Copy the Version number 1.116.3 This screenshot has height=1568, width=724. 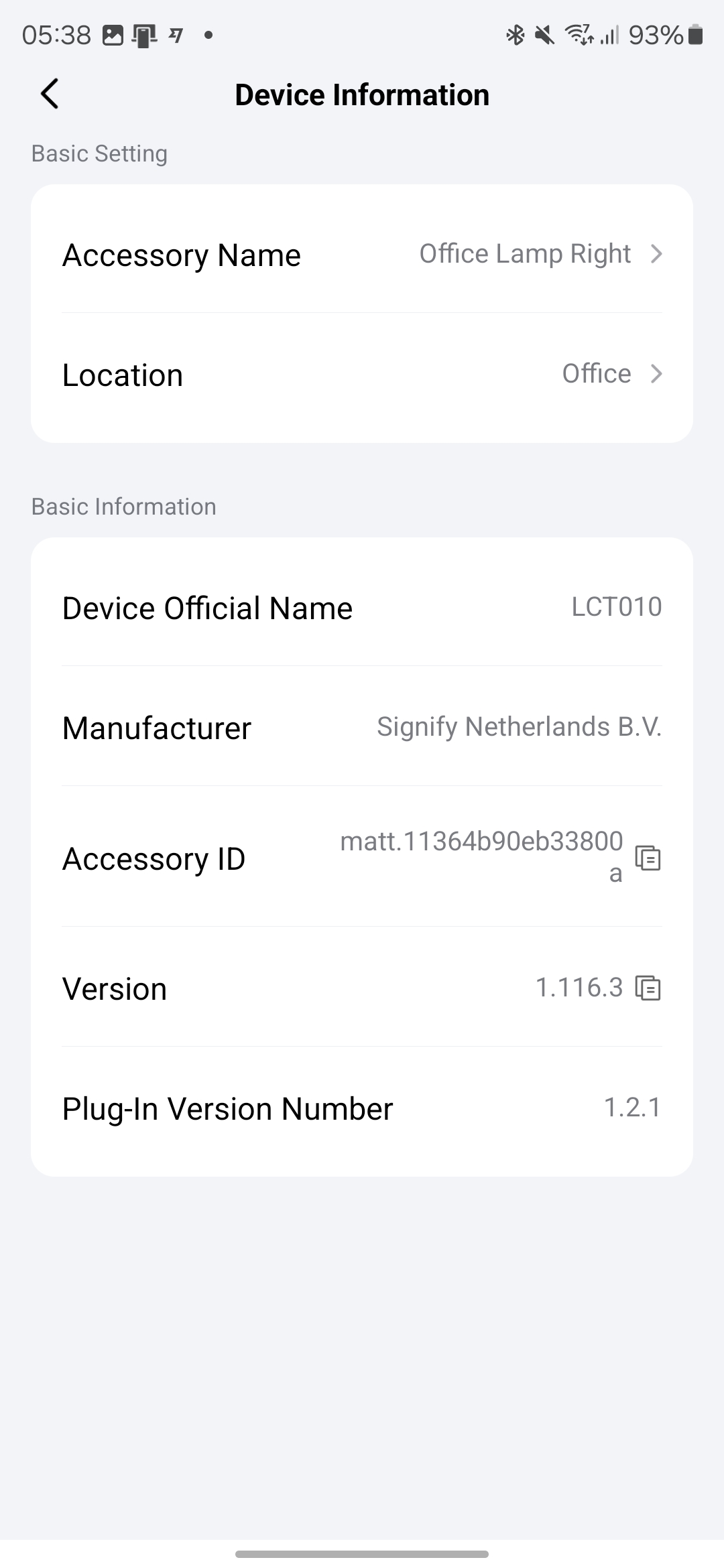[648, 988]
